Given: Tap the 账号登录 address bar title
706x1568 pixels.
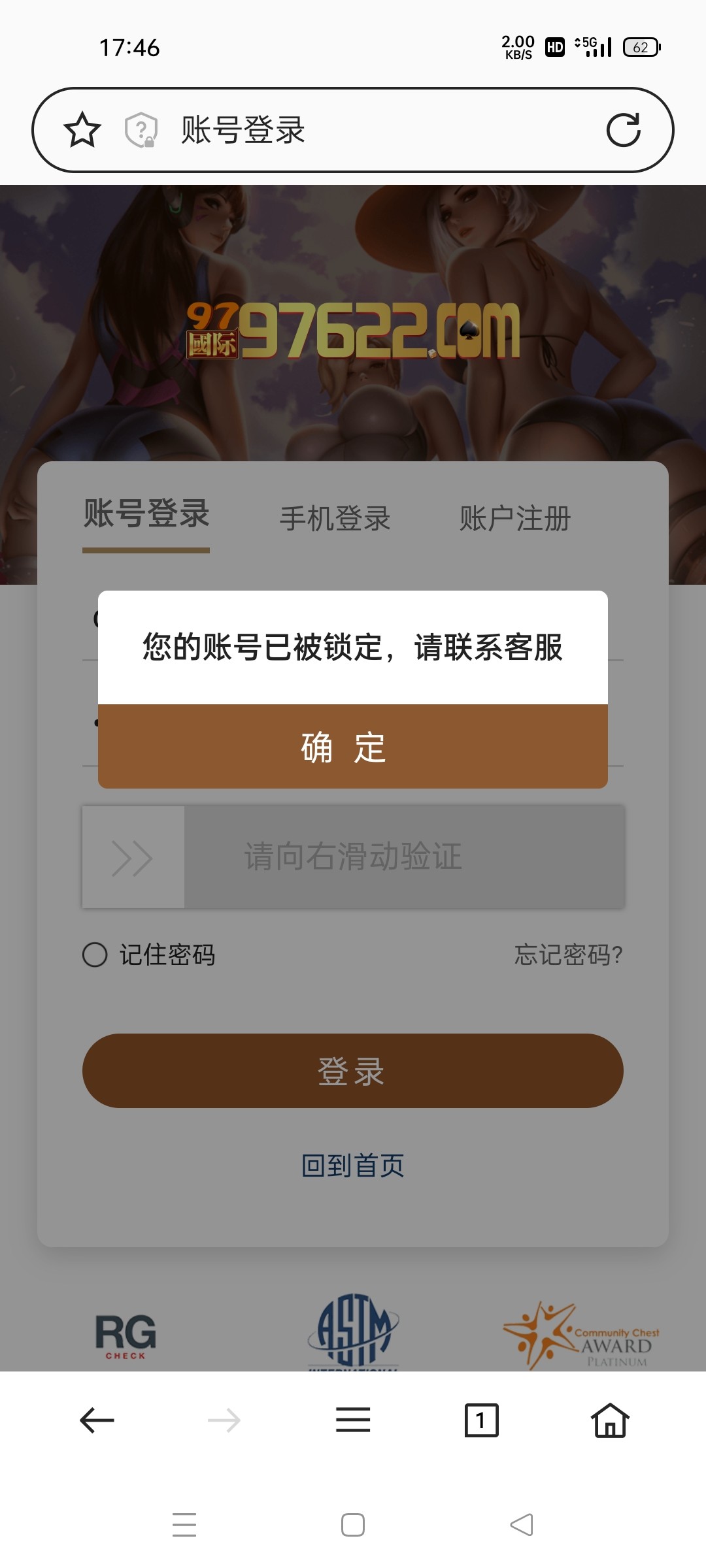Looking at the screenshot, I should [x=243, y=130].
